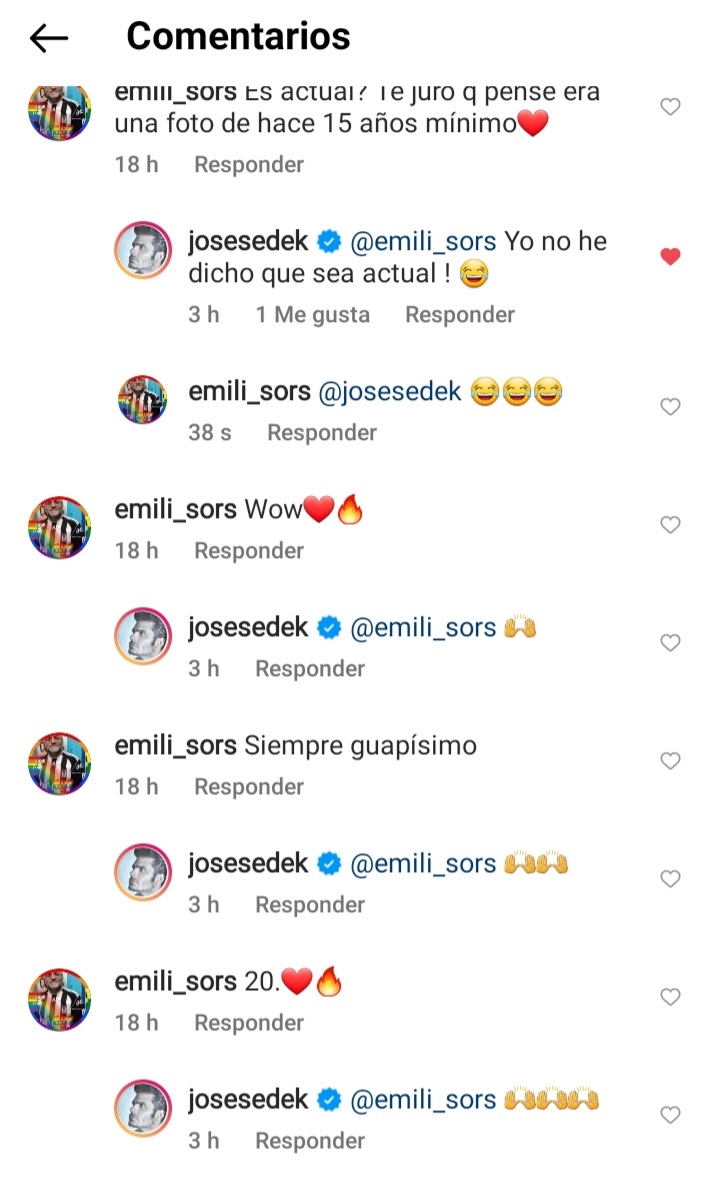The width and height of the screenshot is (720, 1184).
Task: Like emili_sors' laughing emoji reply
Action: pyautogui.click(x=671, y=407)
